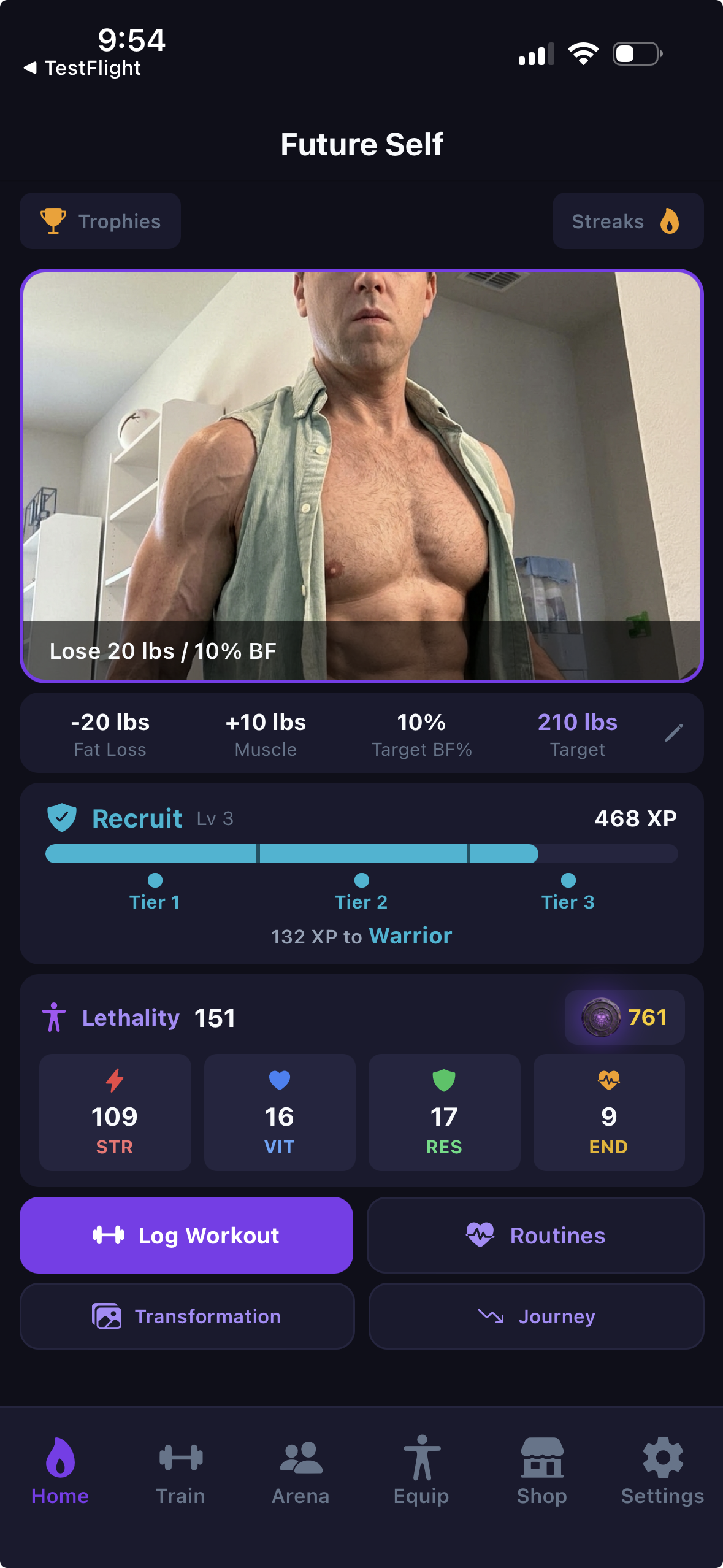Viewport: 723px width, 1568px height.
Task: Tap the STR lightning bolt icon
Action: [x=114, y=1081]
